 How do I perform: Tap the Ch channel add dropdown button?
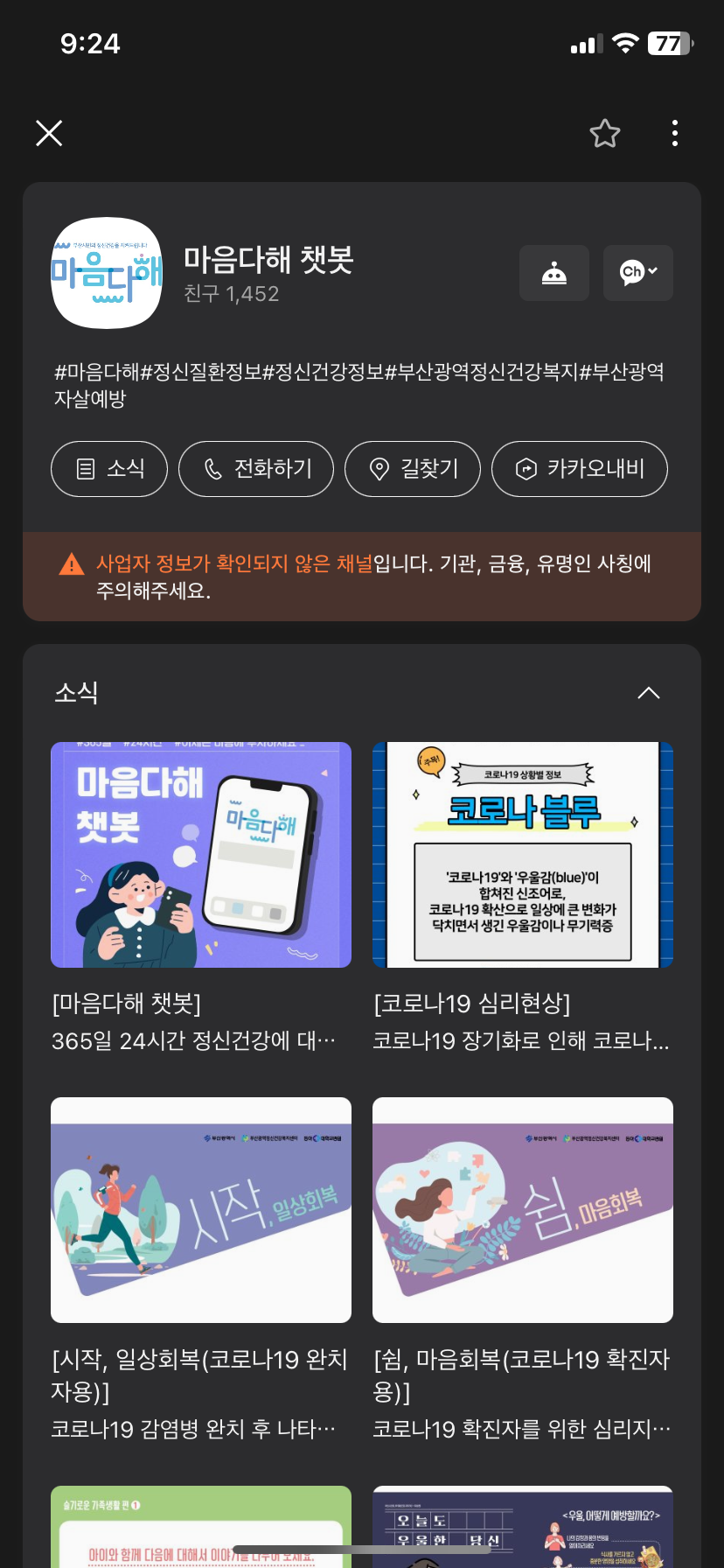point(637,273)
